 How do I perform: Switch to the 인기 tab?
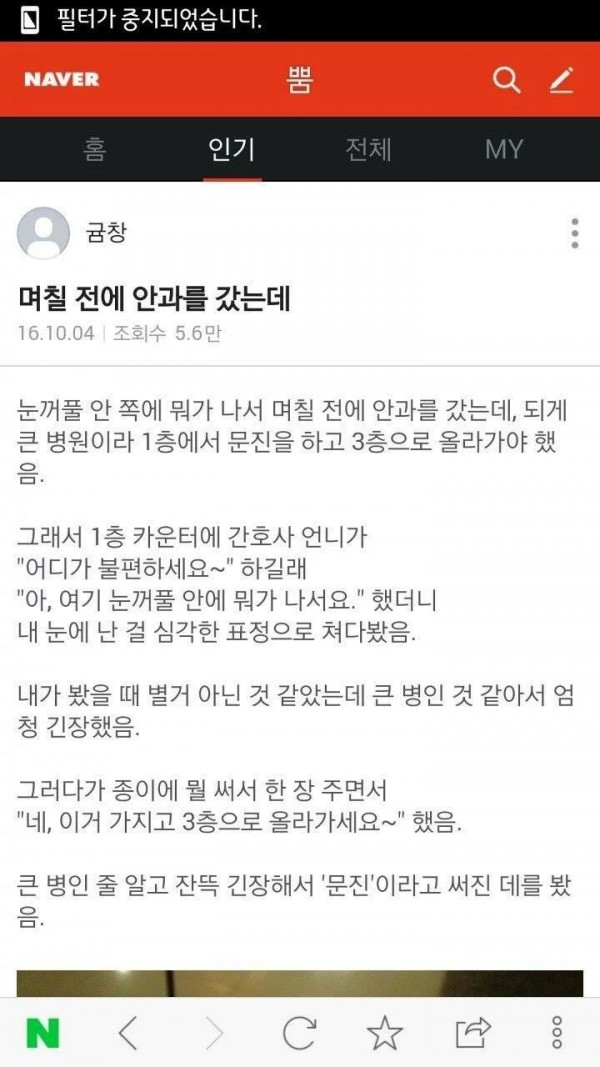(x=232, y=150)
